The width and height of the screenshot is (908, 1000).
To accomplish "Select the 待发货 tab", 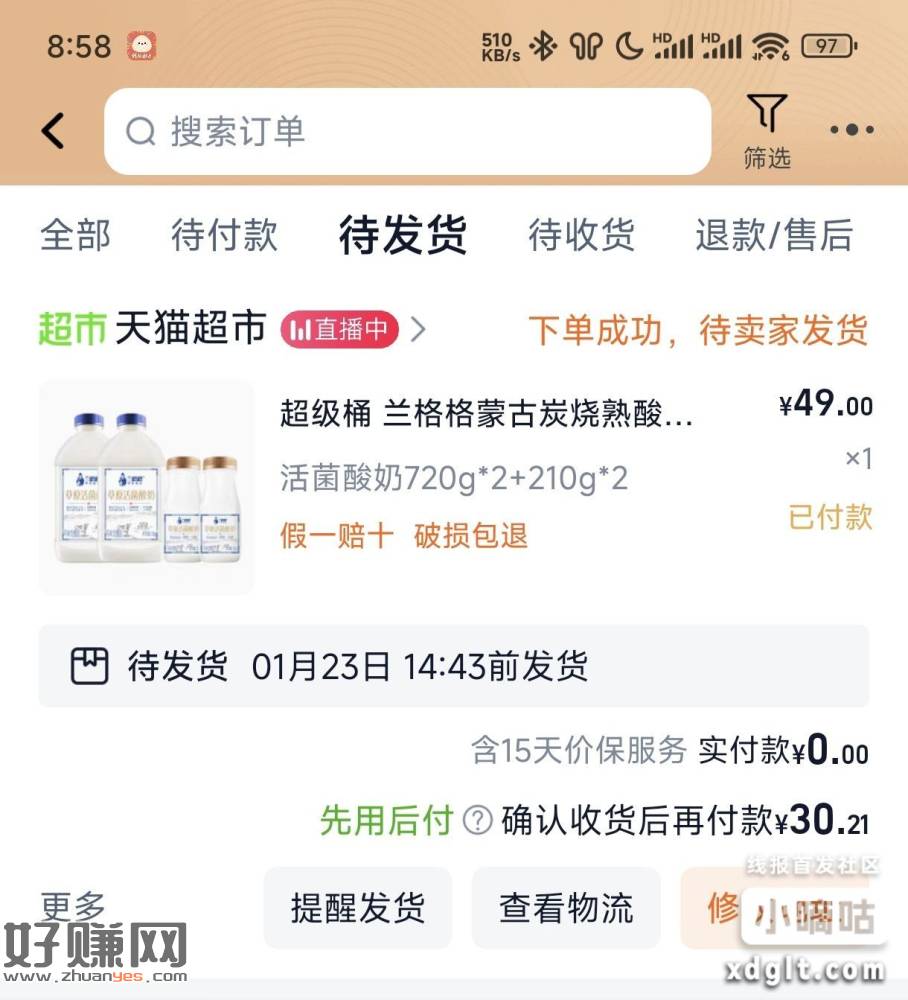I will point(402,236).
